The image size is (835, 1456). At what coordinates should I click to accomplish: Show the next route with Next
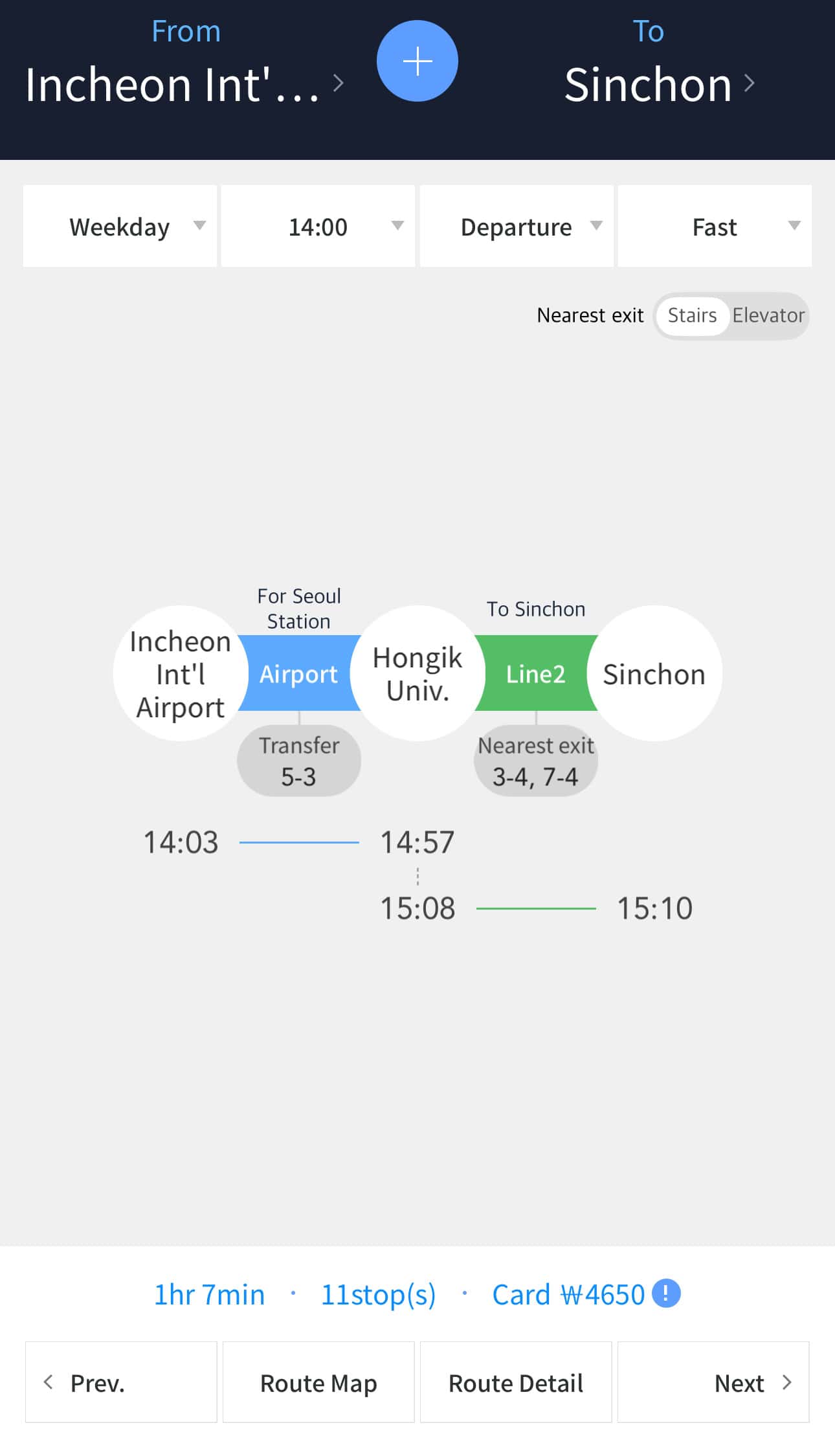[739, 1383]
